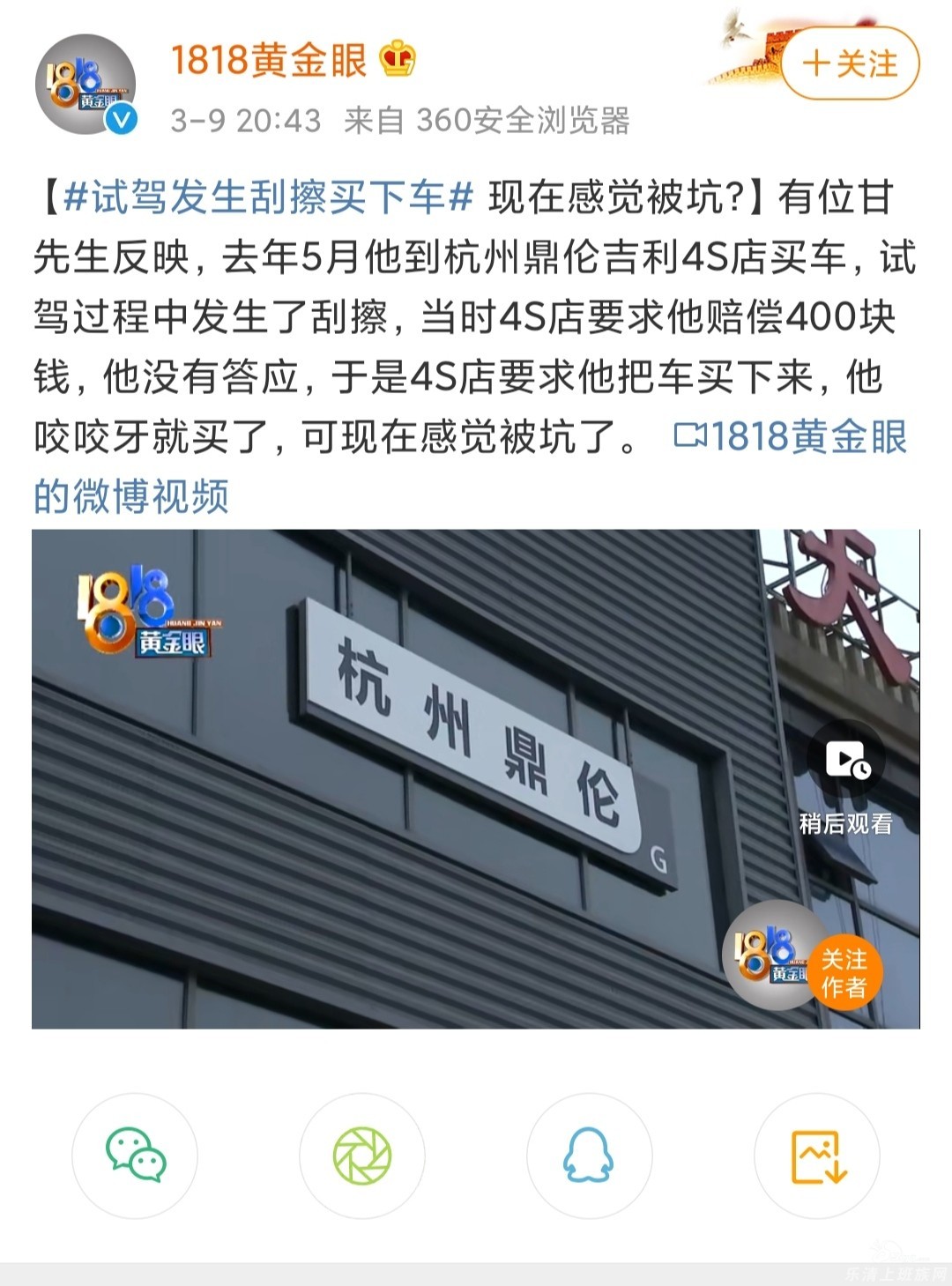Open the 1818黄金眼 profile avatar
The image size is (952, 1286).
(86, 85)
